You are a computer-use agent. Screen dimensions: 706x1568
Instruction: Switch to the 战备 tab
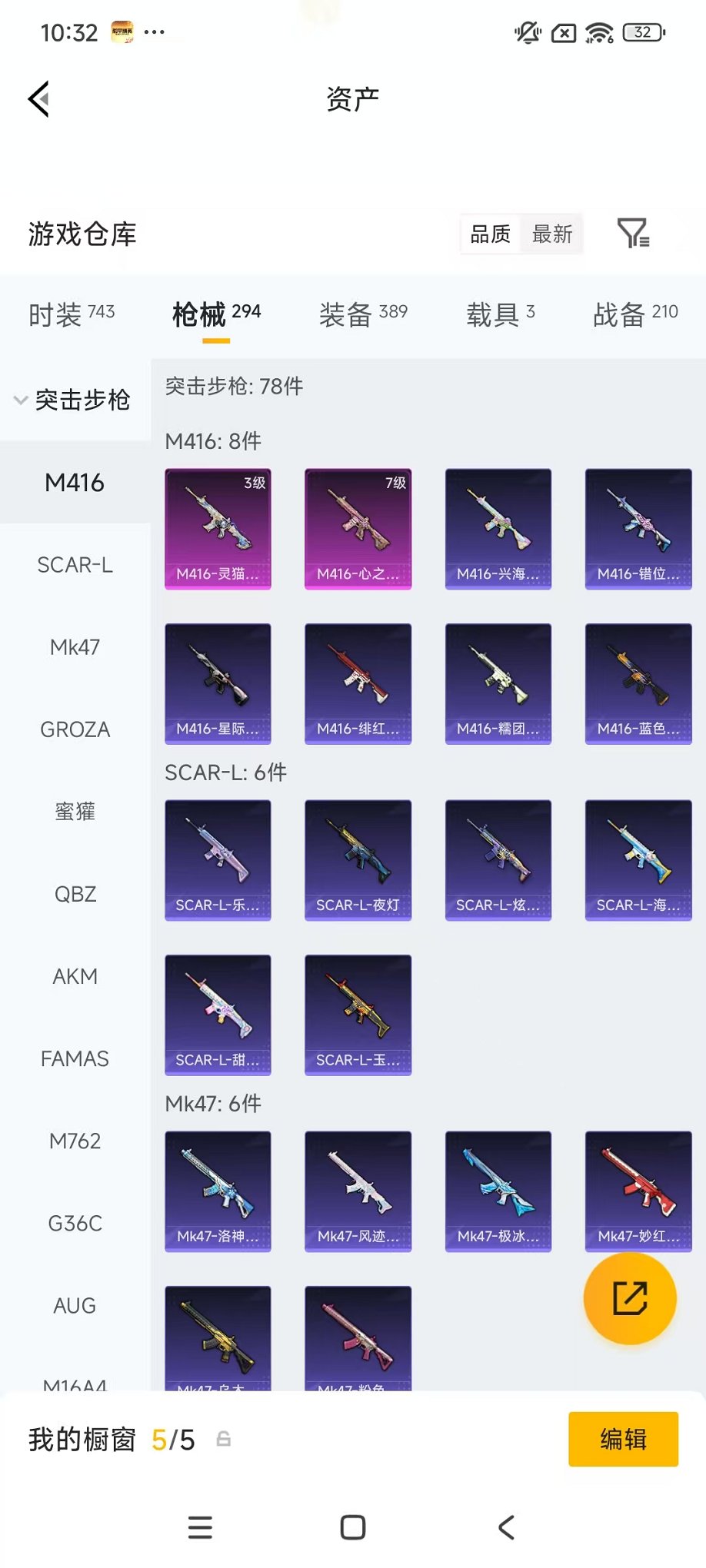coord(635,314)
